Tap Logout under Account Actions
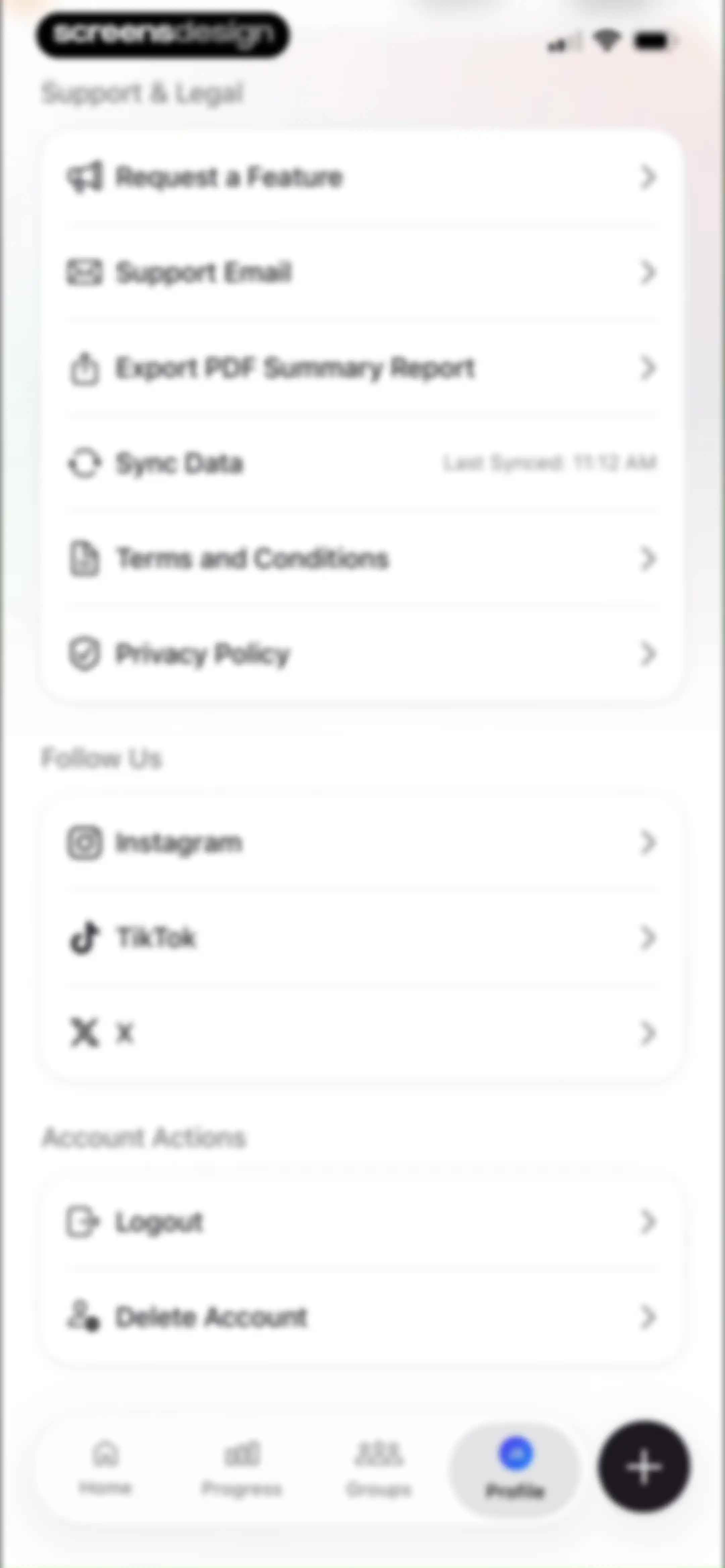The width and height of the screenshot is (725, 1568). click(362, 1221)
